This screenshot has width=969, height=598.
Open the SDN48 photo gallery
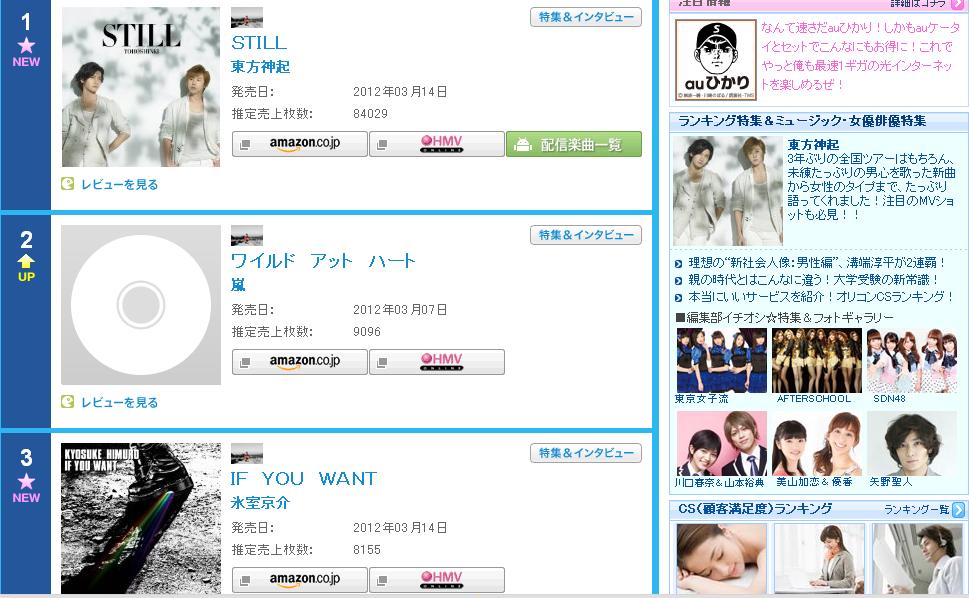(x=911, y=361)
